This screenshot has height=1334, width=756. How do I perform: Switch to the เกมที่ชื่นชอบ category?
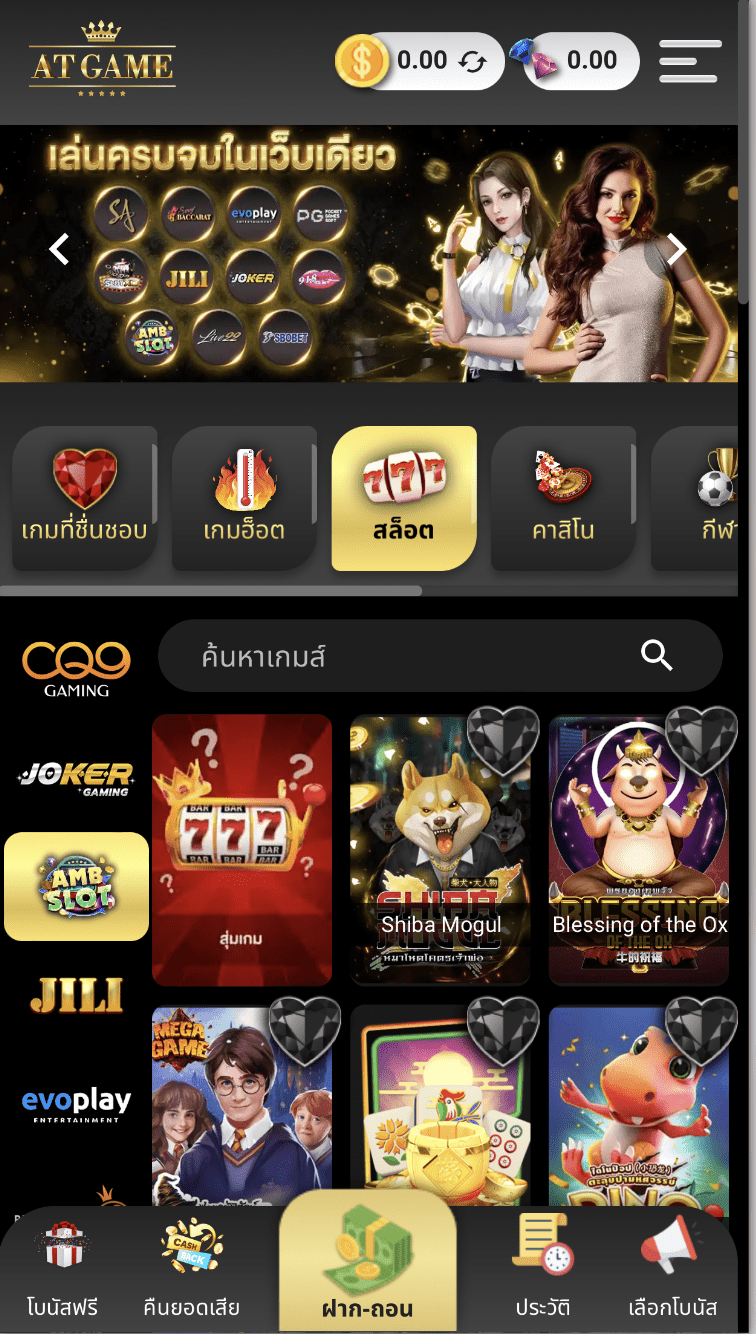click(x=84, y=498)
